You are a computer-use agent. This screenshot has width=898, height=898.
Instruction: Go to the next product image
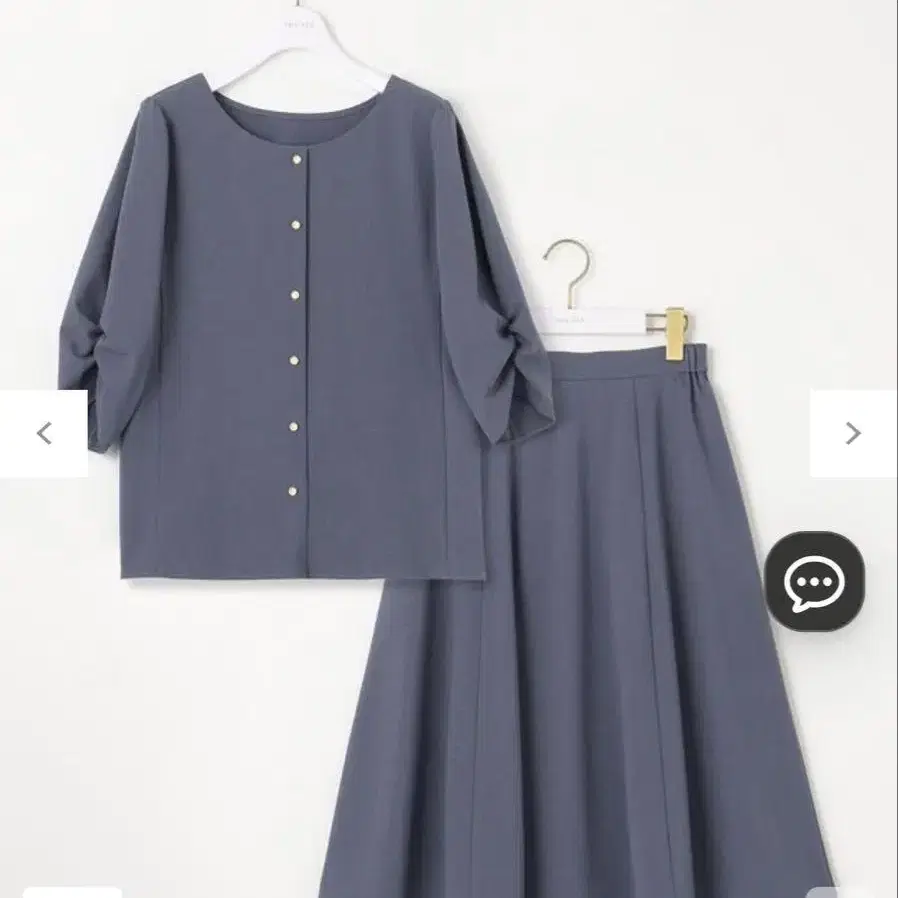[x=853, y=434]
